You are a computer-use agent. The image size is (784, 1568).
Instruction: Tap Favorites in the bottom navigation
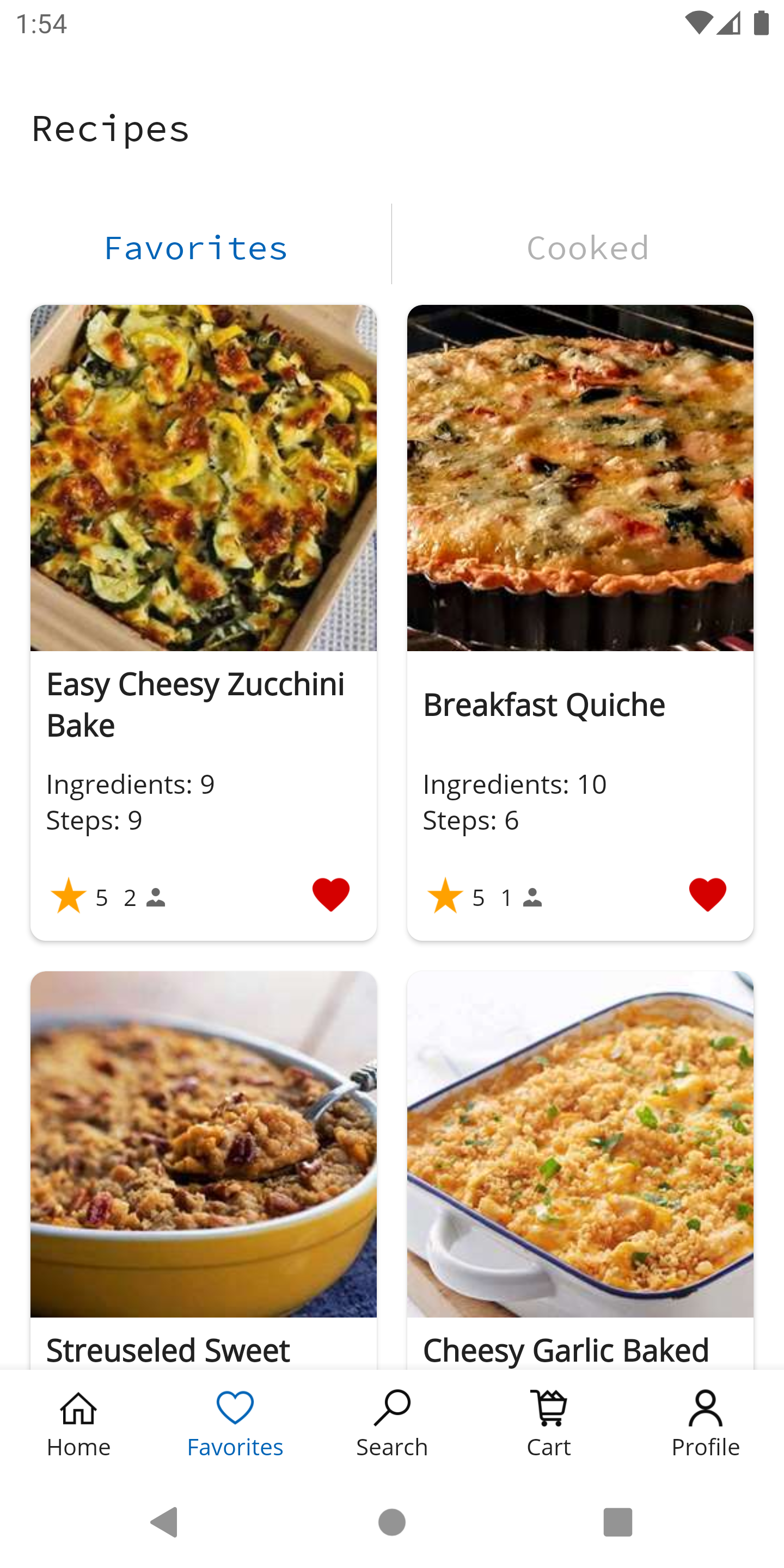coord(235,1423)
